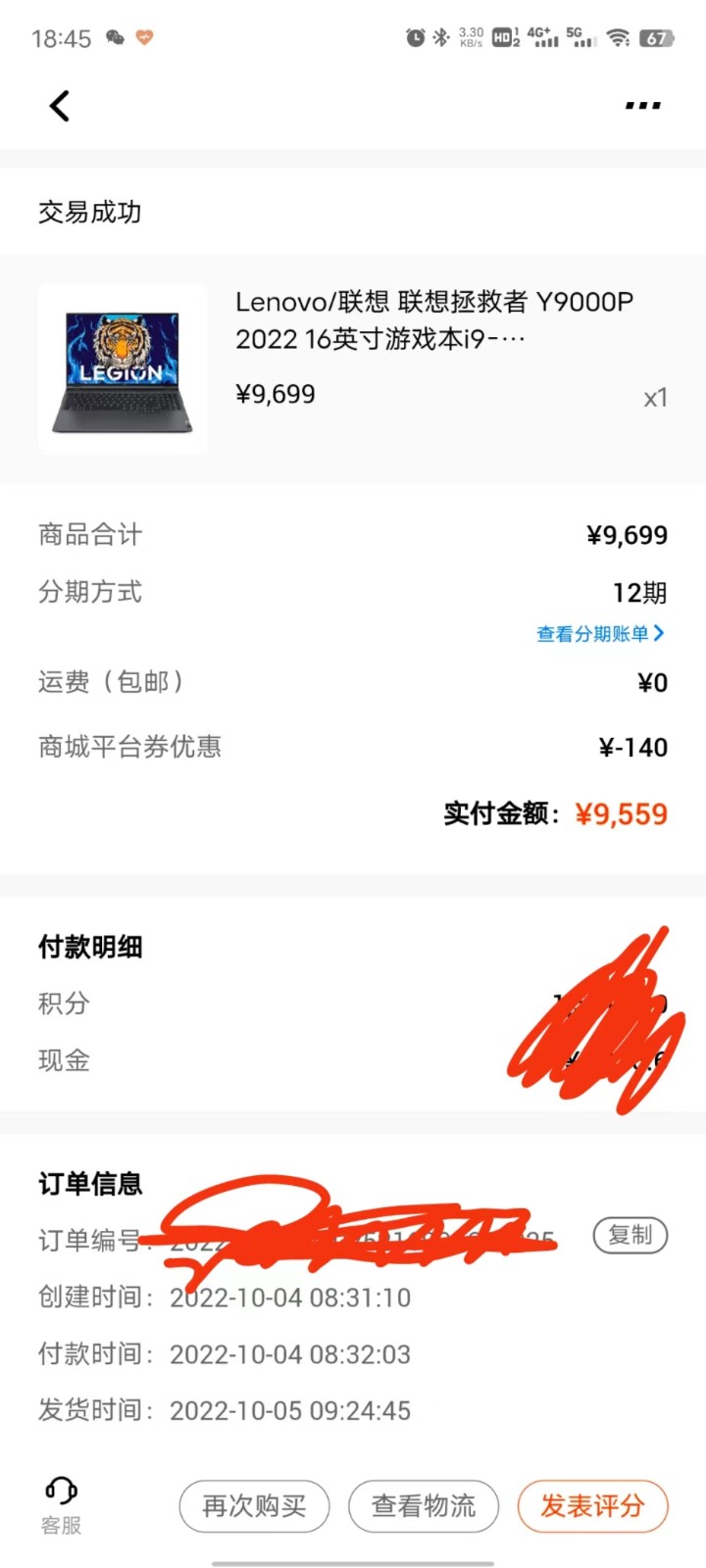Tap 再次购买 to buy again
The image size is (706, 1568).
[254, 1505]
